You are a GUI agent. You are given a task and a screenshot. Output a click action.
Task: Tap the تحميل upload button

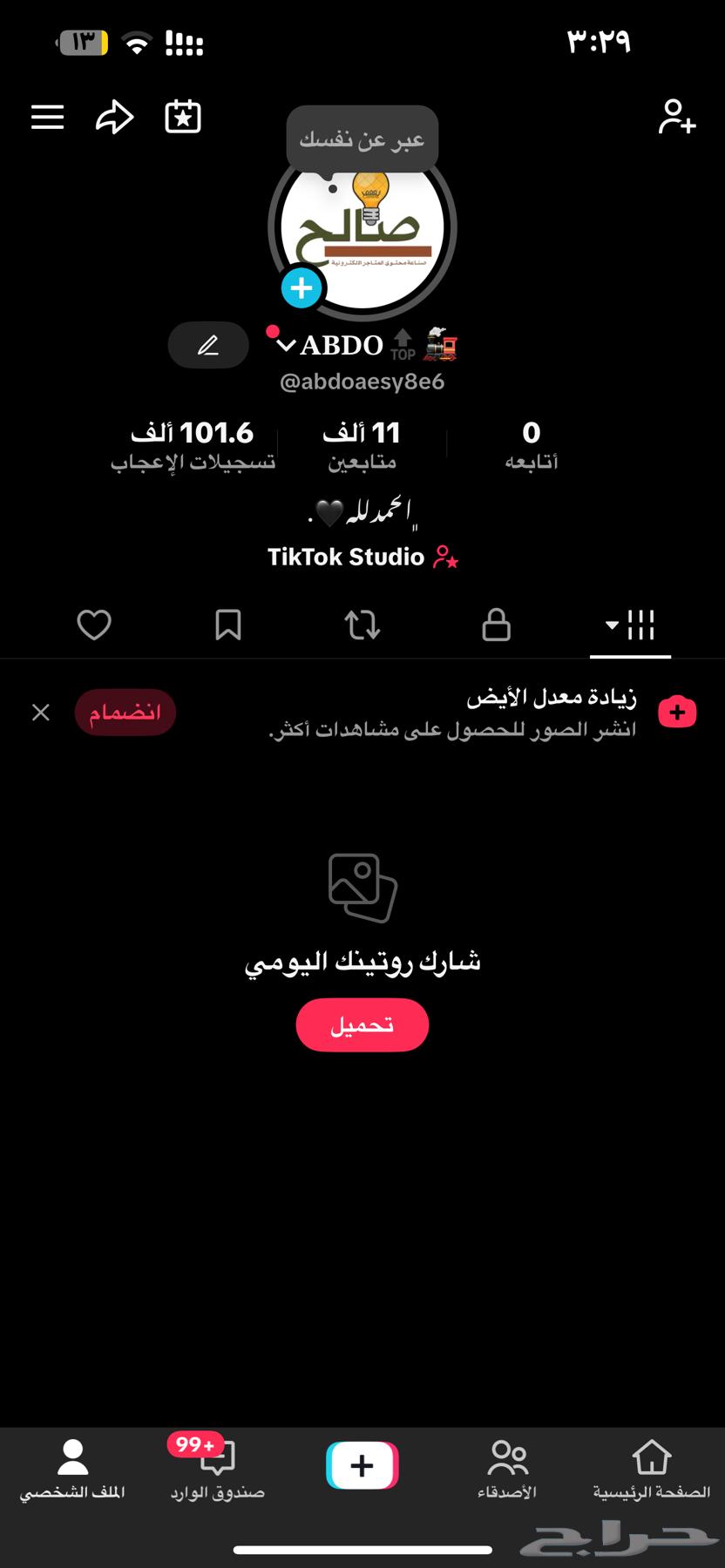coord(362,1025)
